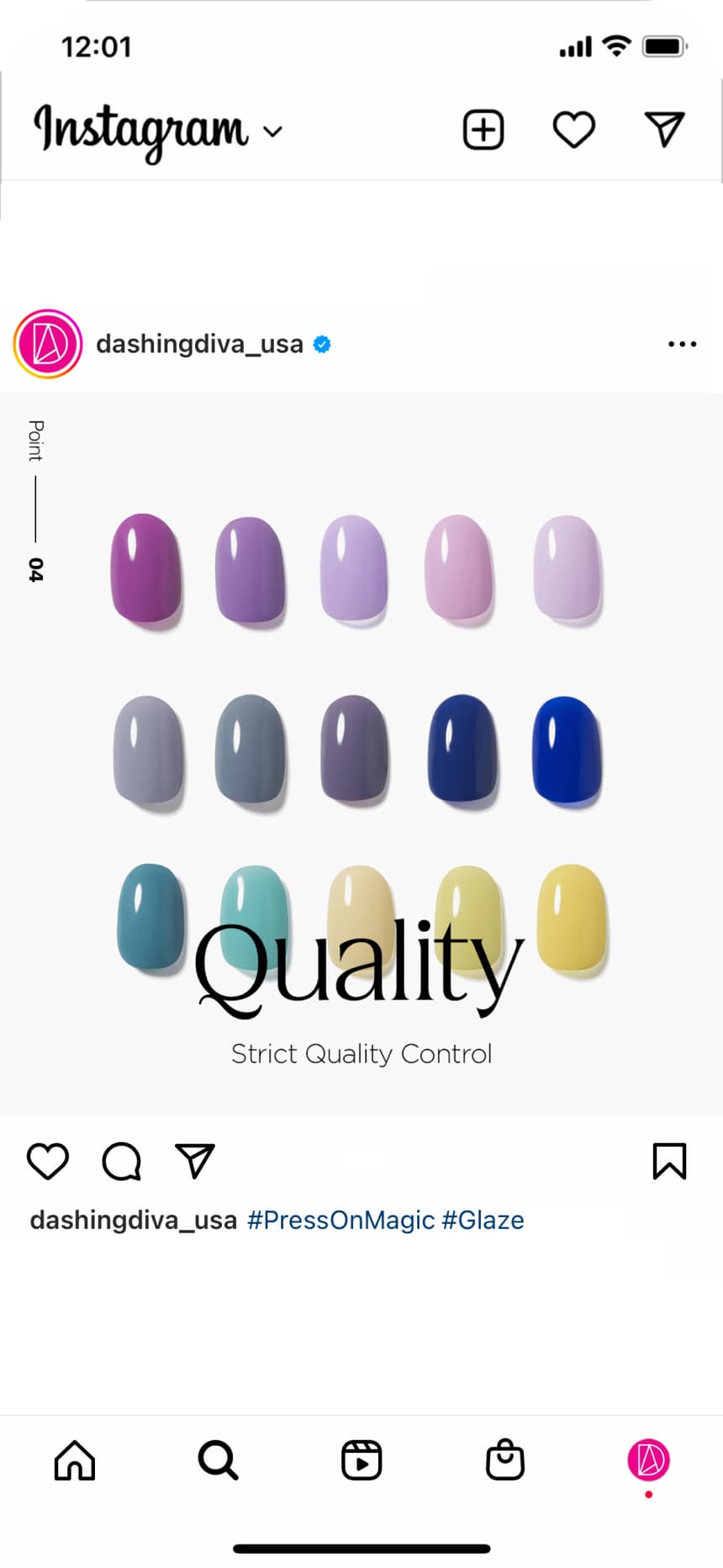The width and height of the screenshot is (723, 1568).
Task: Open the #PressOnMagic hashtag
Action: [x=340, y=1221]
